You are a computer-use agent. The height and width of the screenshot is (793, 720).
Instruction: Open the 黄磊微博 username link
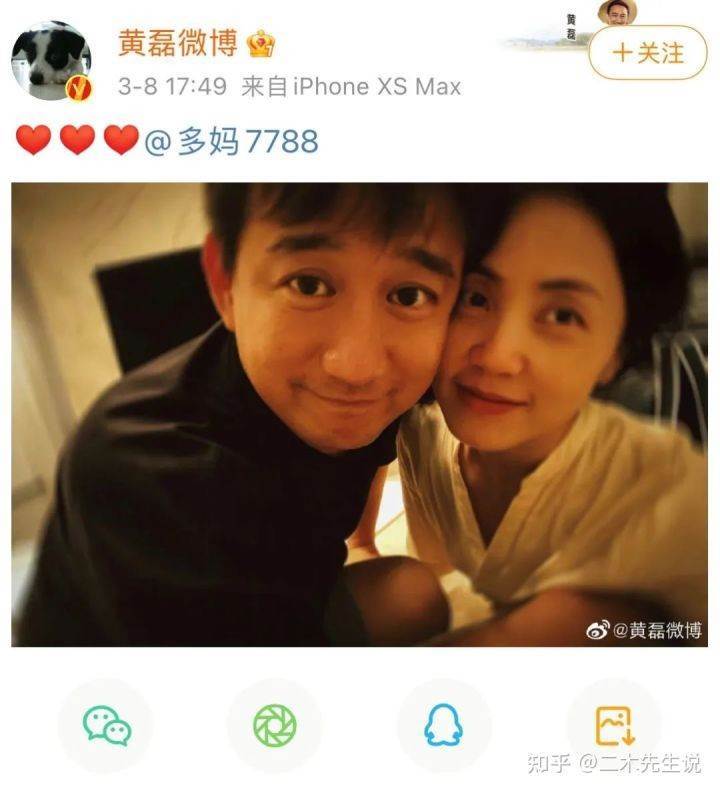[177, 43]
